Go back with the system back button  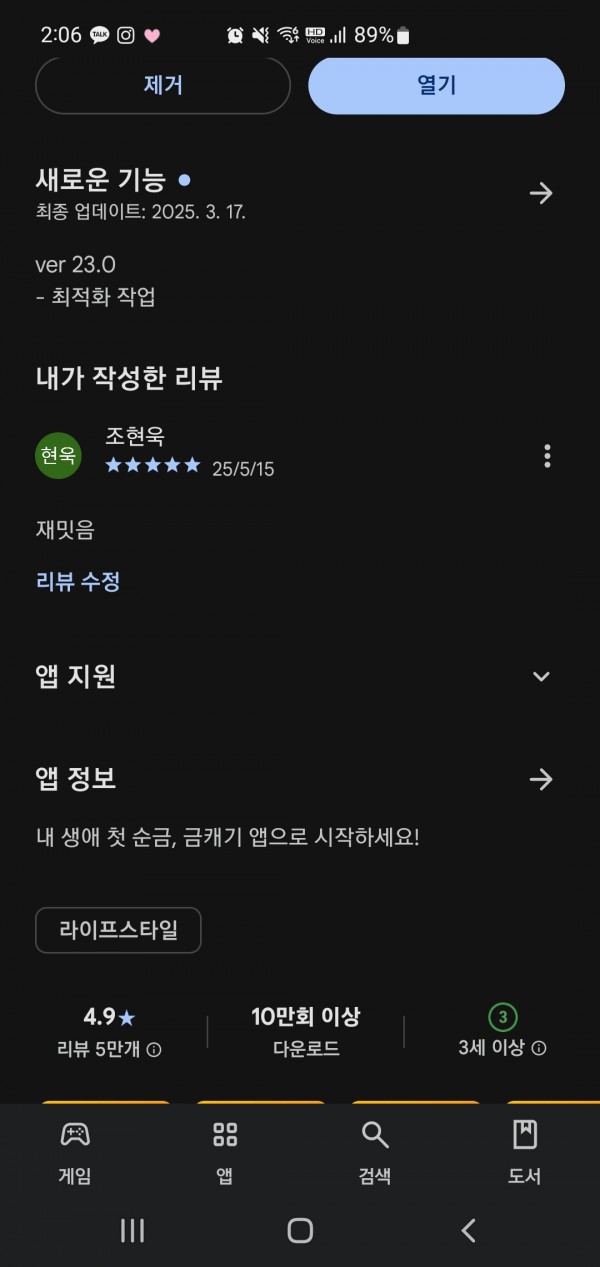tap(468, 1230)
